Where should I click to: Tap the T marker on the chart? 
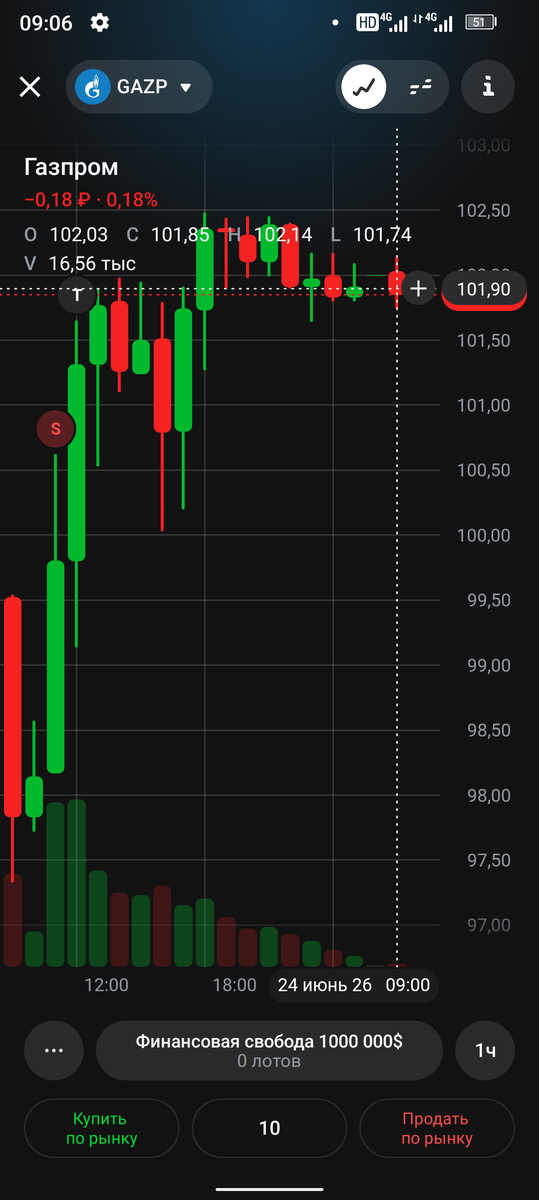[77, 295]
